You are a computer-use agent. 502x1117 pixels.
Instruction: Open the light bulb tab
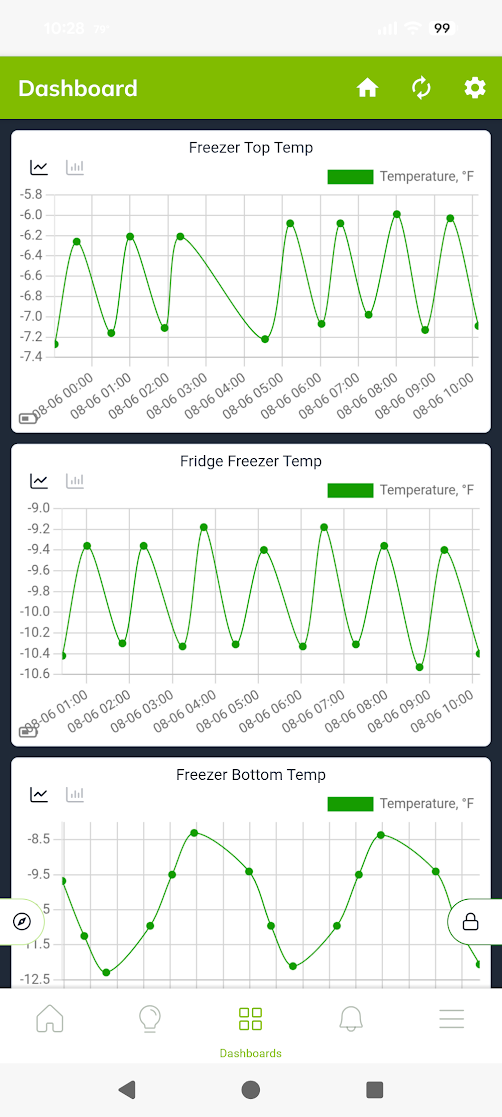click(x=150, y=1019)
